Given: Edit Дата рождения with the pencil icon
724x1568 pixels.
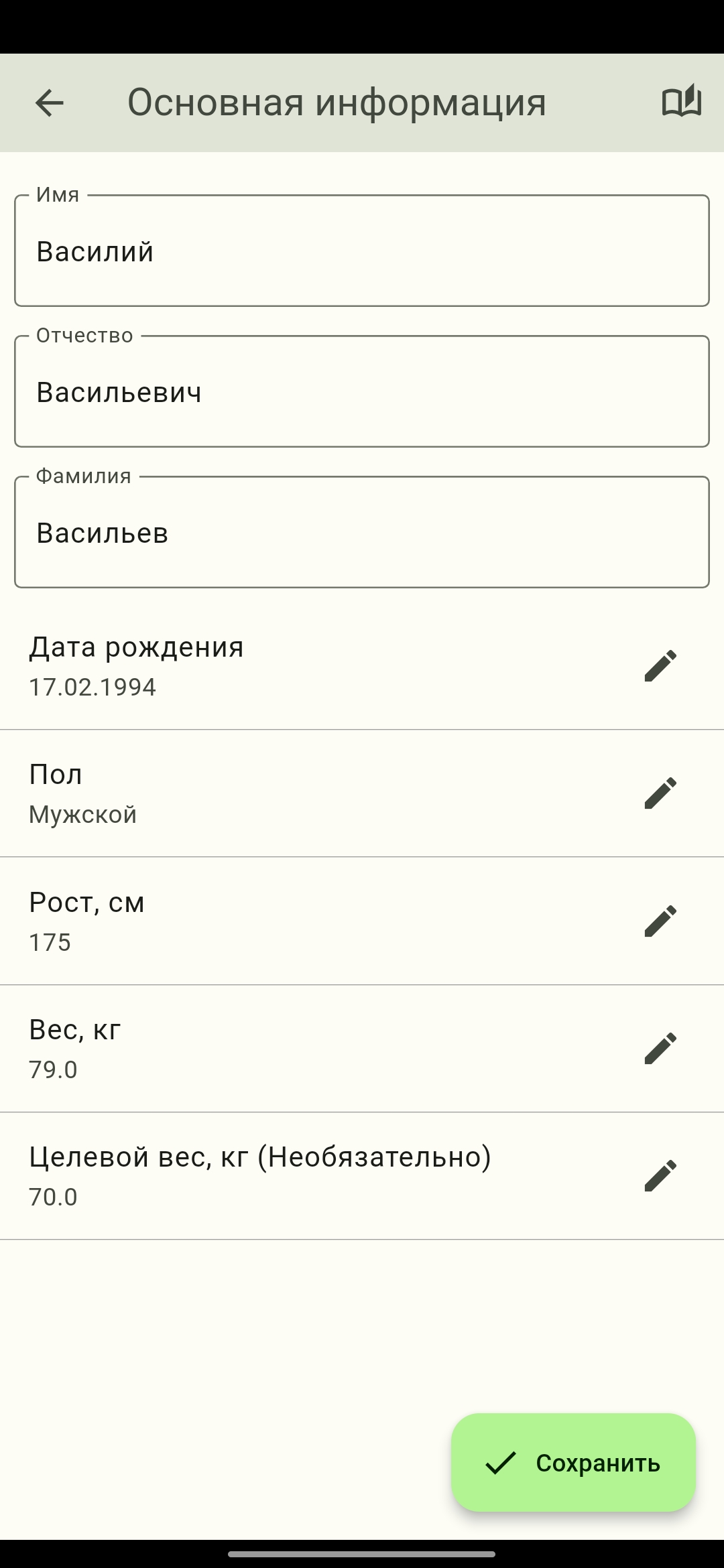Looking at the screenshot, I should (660, 665).
